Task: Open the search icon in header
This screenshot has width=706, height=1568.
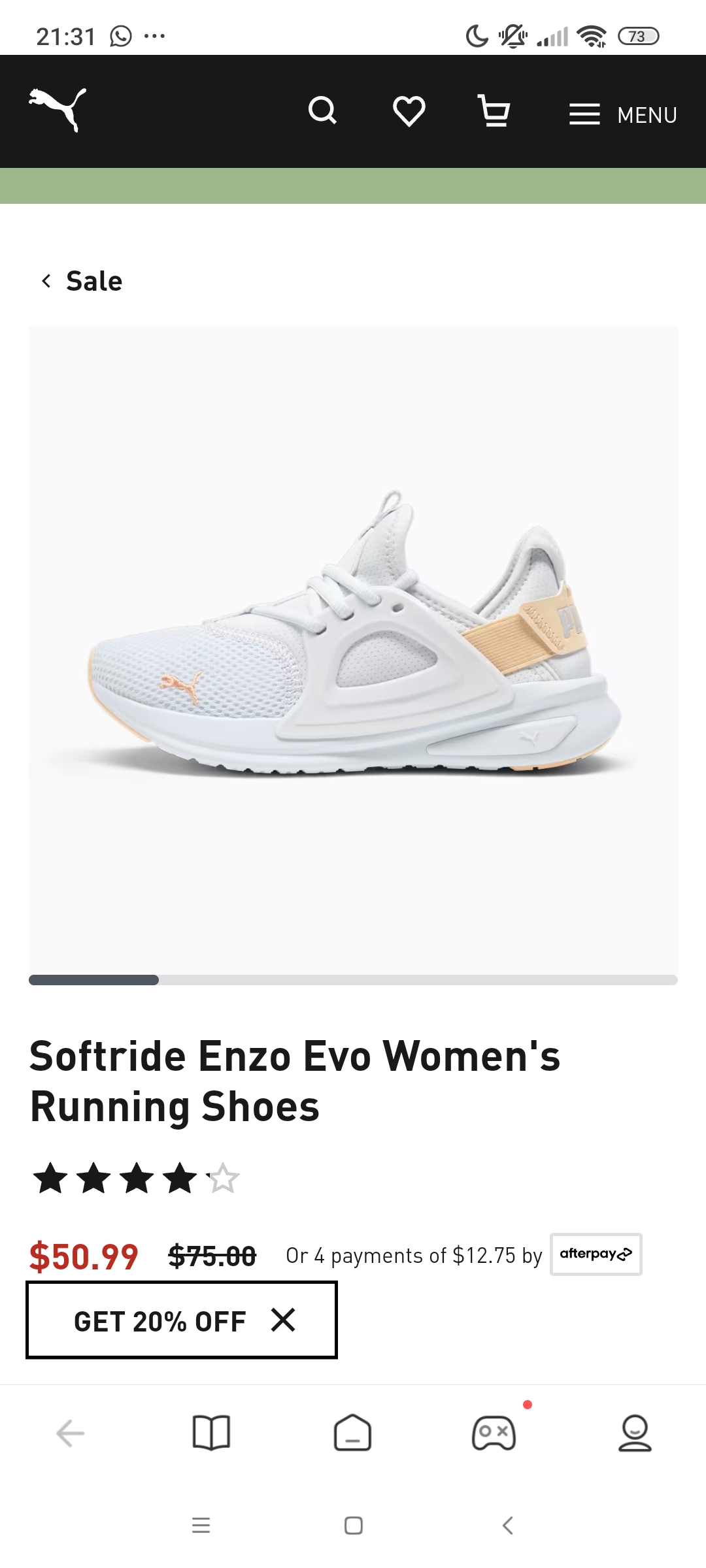Action: [322, 110]
